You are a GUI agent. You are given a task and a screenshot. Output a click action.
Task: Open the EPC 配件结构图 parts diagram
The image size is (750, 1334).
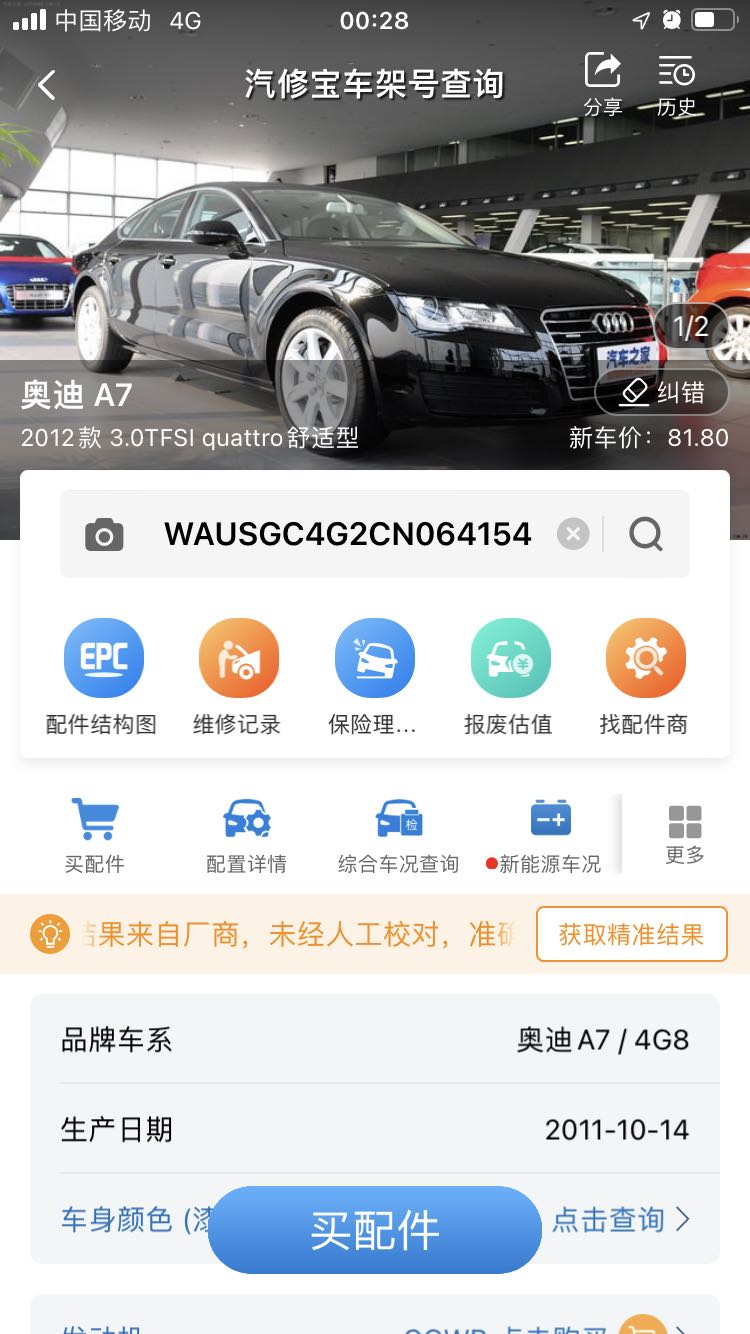[103, 676]
